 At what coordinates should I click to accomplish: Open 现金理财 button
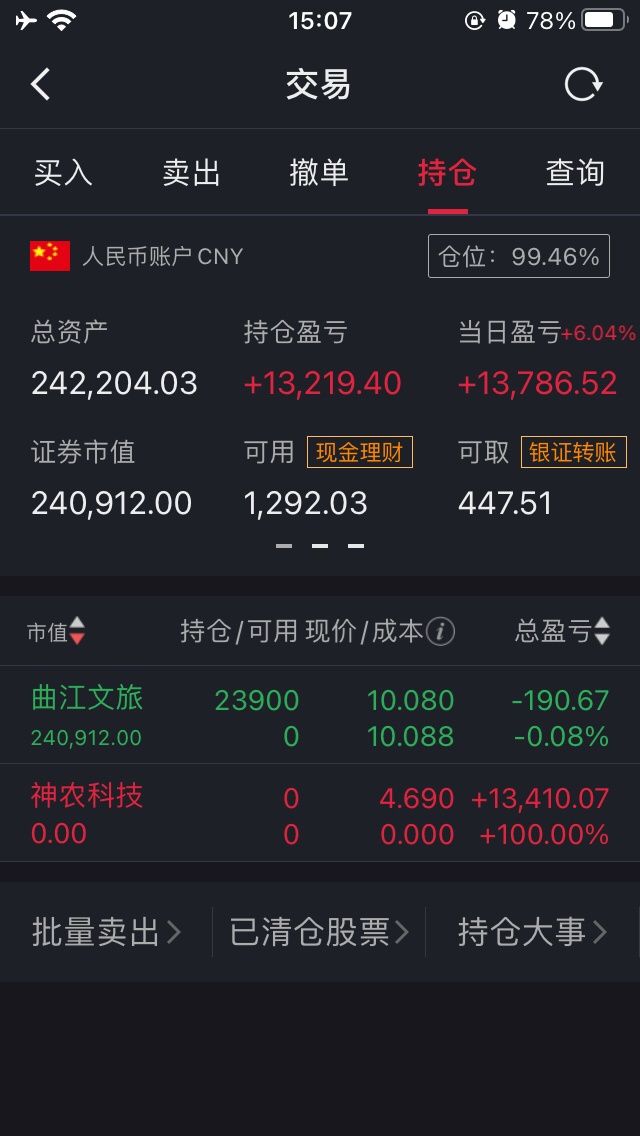click(x=360, y=452)
